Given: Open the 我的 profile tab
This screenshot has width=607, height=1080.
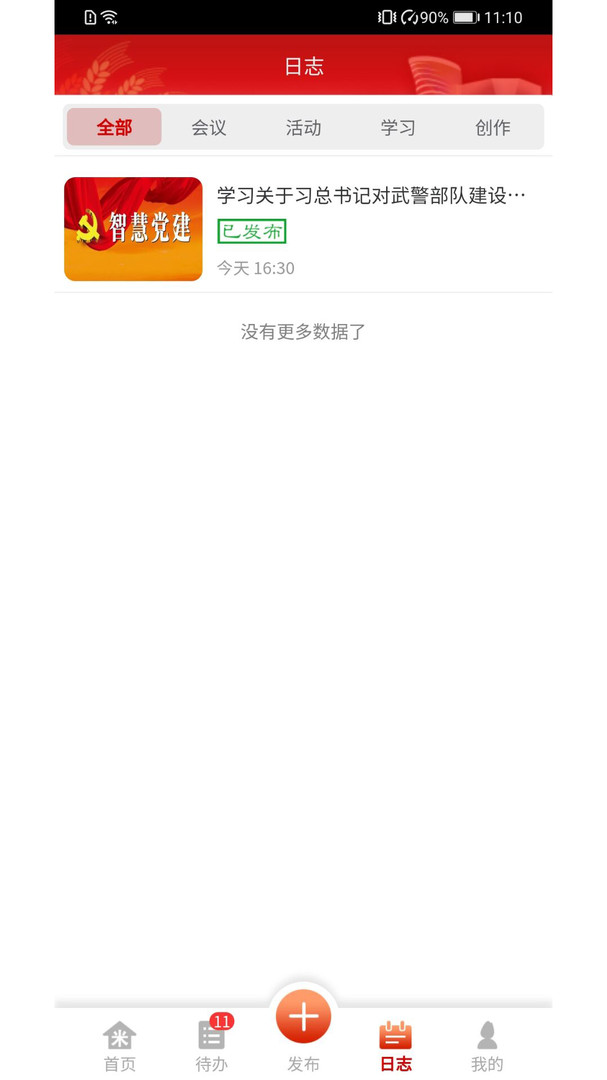Looking at the screenshot, I should 487,1046.
